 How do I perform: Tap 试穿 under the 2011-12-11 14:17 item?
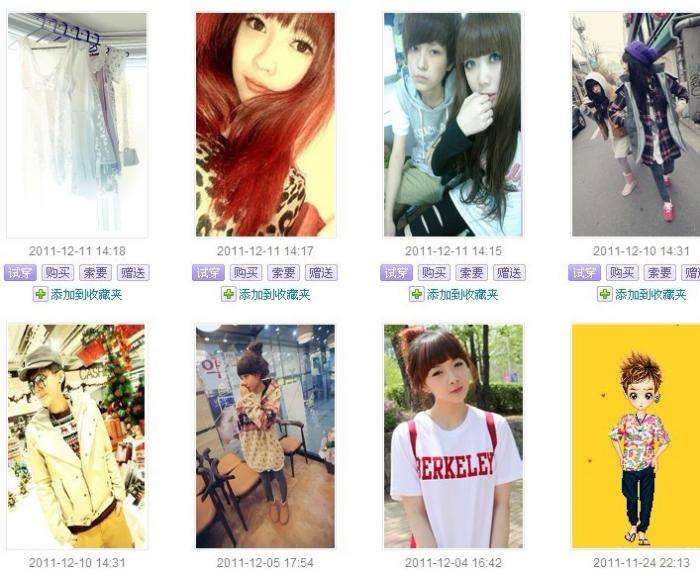tap(209, 273)
